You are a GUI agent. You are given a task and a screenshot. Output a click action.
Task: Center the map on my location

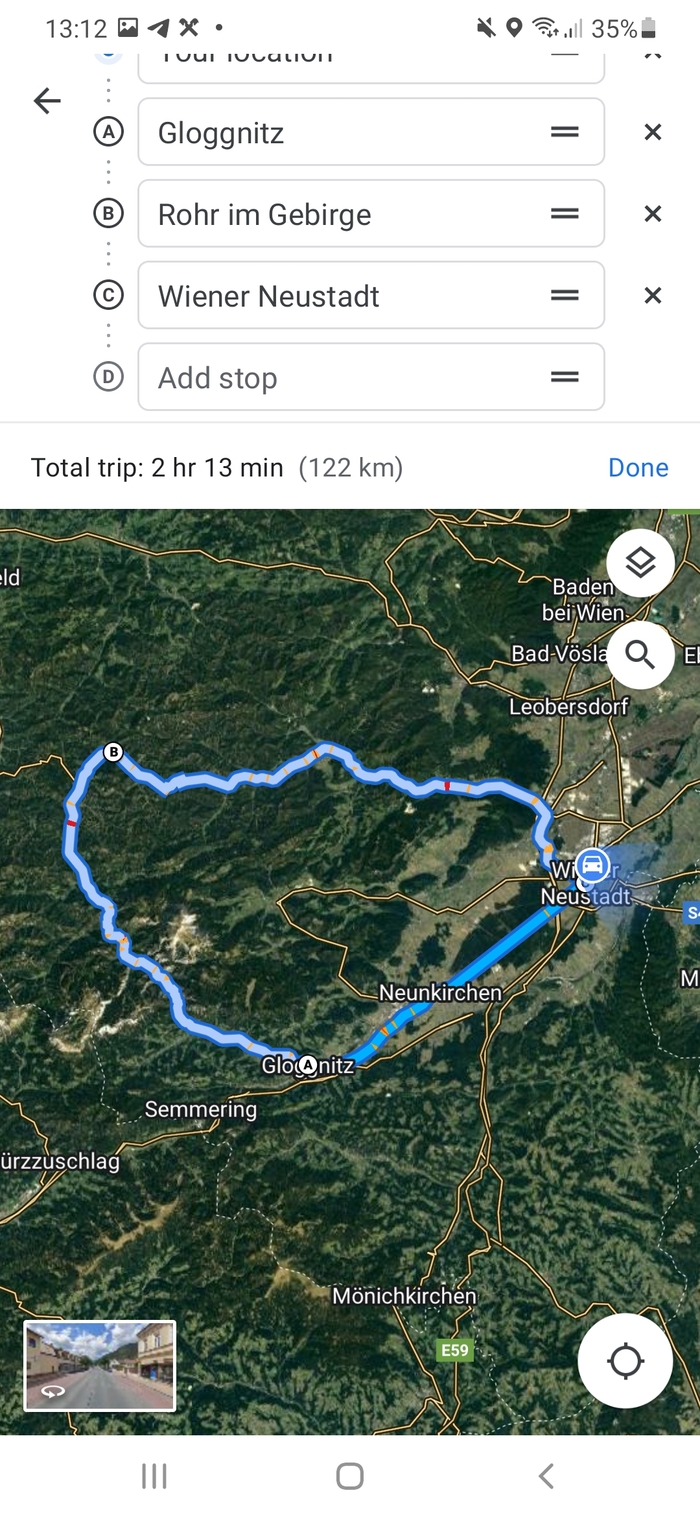coord(625,1361)
